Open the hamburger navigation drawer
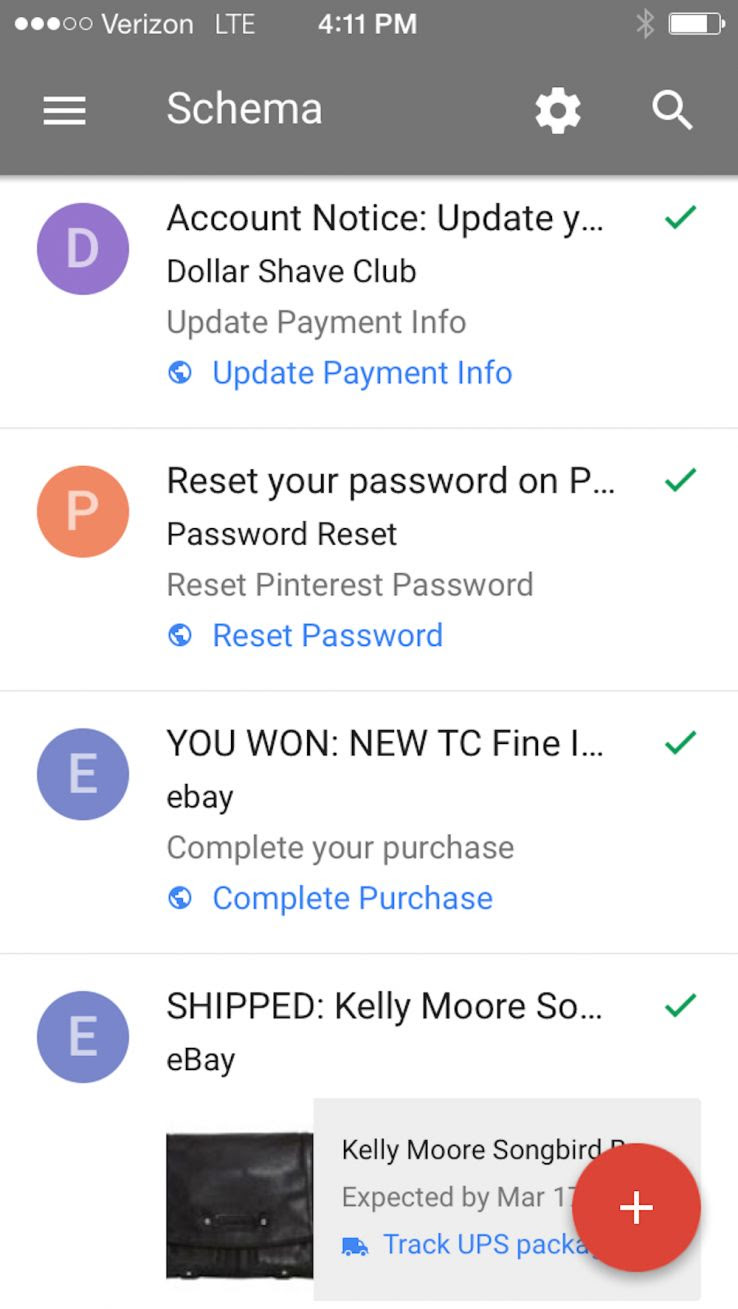738x1309 pixels. (x=64, y=110)
